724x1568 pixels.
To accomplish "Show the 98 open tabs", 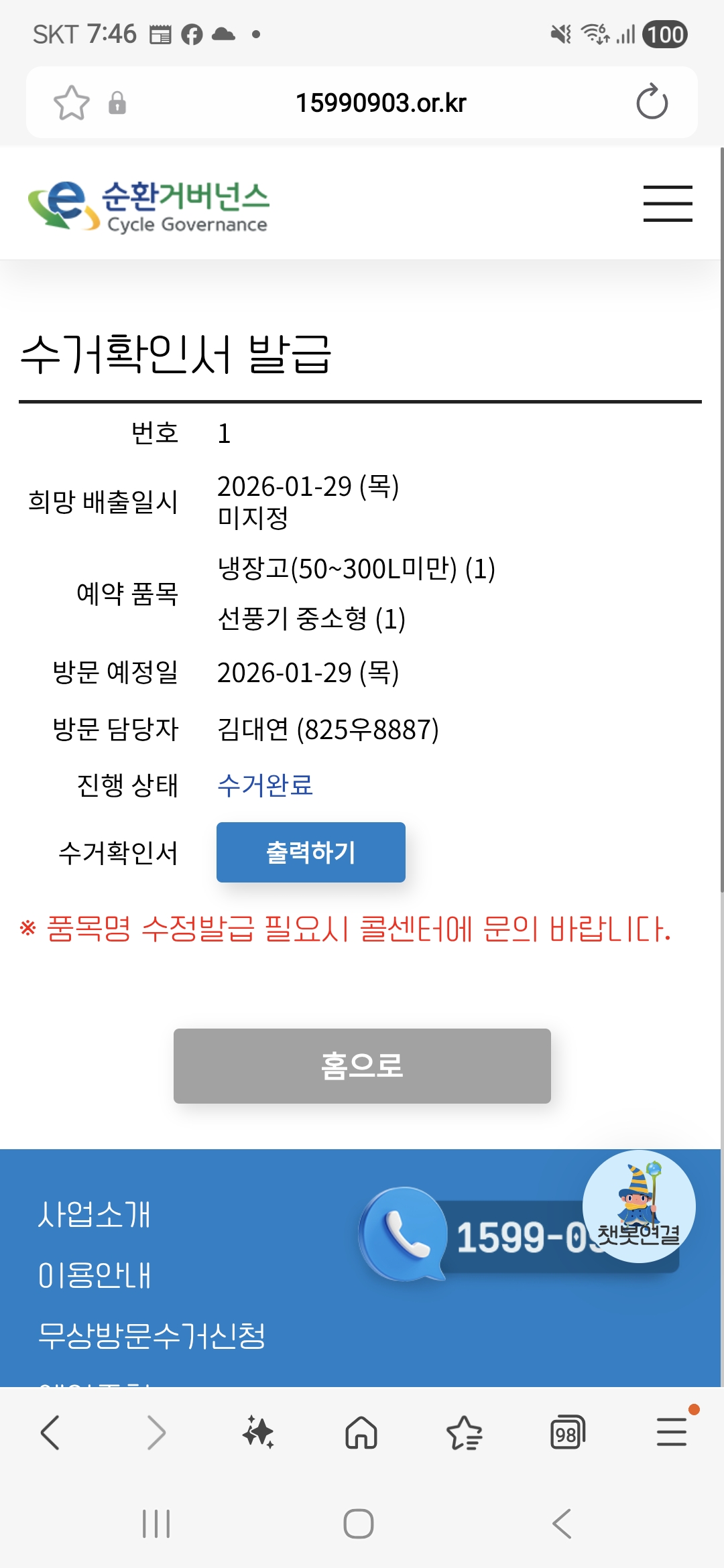I will click(x=567, y=1433).
